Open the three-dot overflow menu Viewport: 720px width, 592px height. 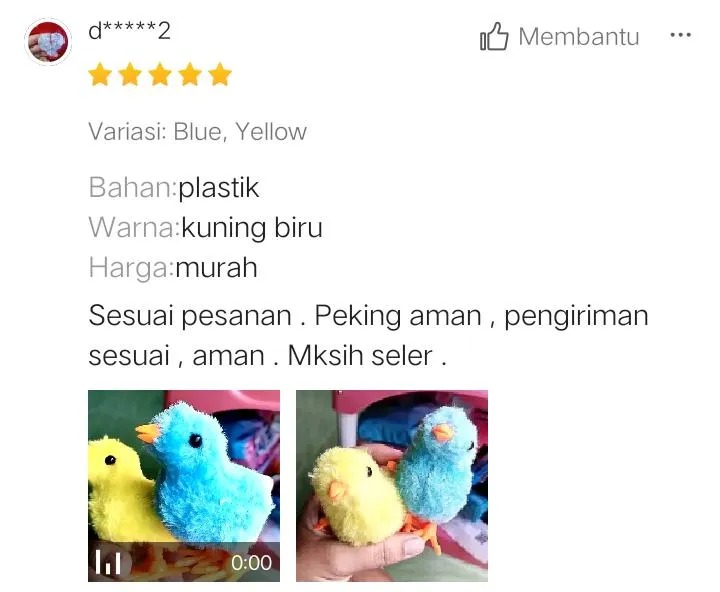coord(680,35)
